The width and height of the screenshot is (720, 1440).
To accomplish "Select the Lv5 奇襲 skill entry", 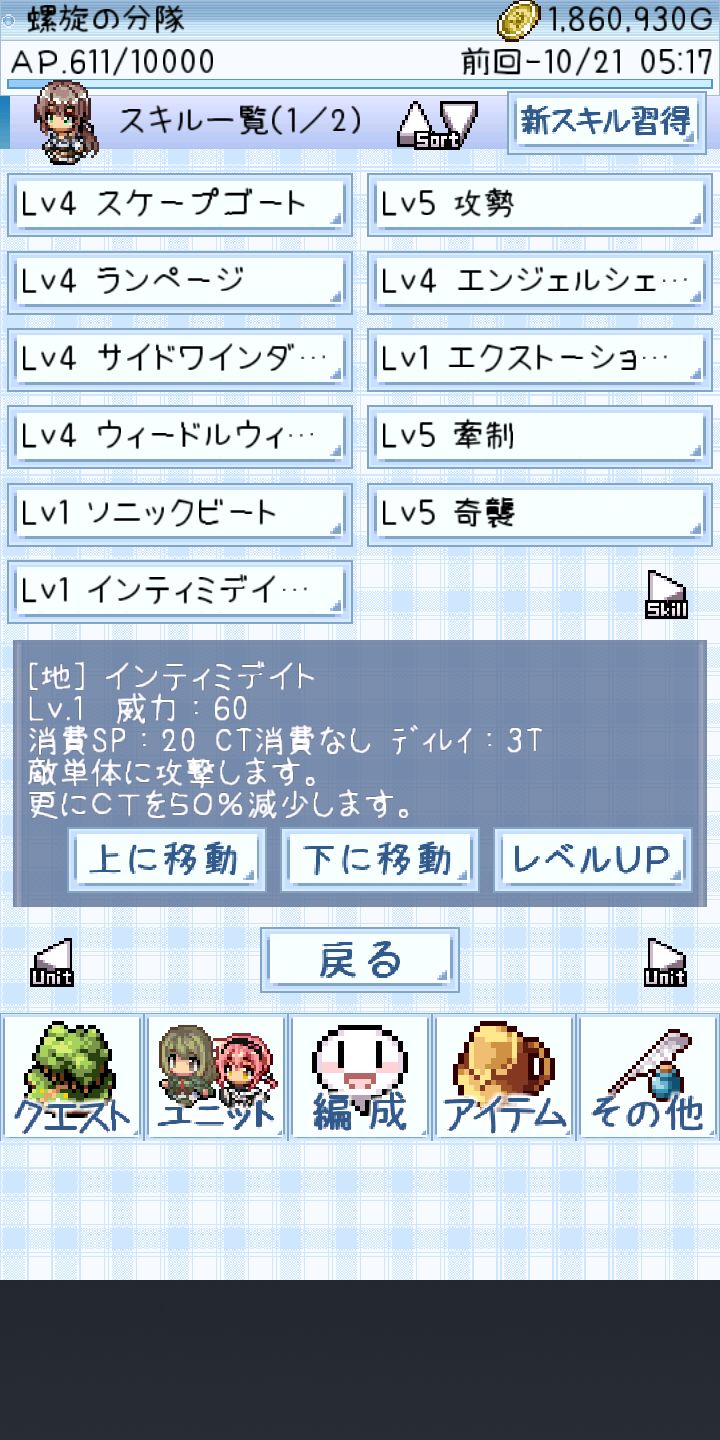I will coord(539,512).
